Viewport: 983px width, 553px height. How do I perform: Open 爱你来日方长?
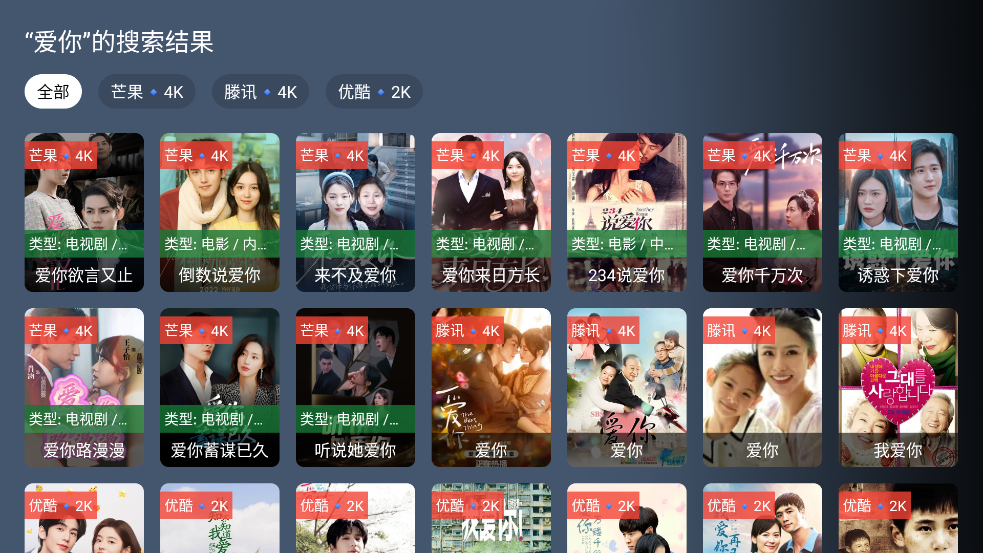click(x=491, y=212)
